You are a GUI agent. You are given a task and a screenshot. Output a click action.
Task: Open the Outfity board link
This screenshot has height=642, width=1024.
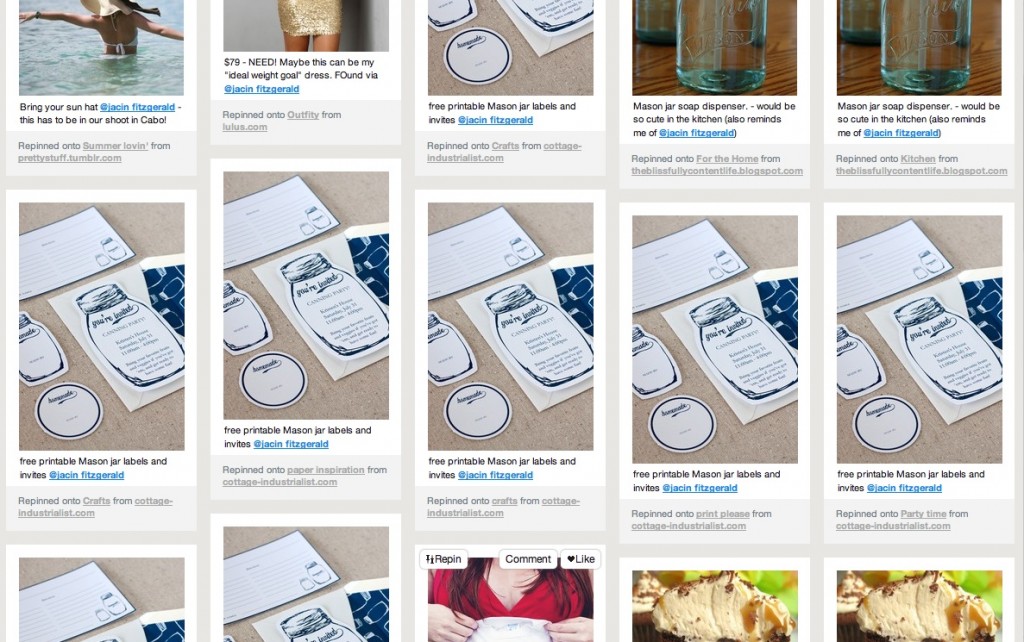303,115
